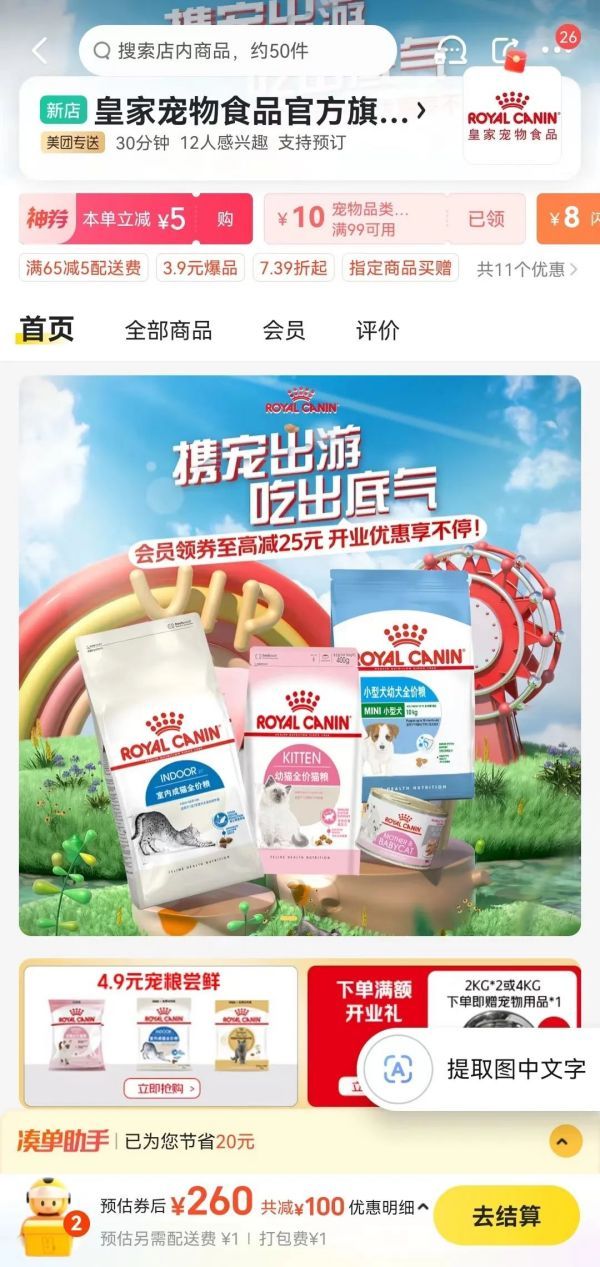This screenshot has height=1267, width=600.
Task: Switch to the 全部商品 tab
Action: click(168, 331)
